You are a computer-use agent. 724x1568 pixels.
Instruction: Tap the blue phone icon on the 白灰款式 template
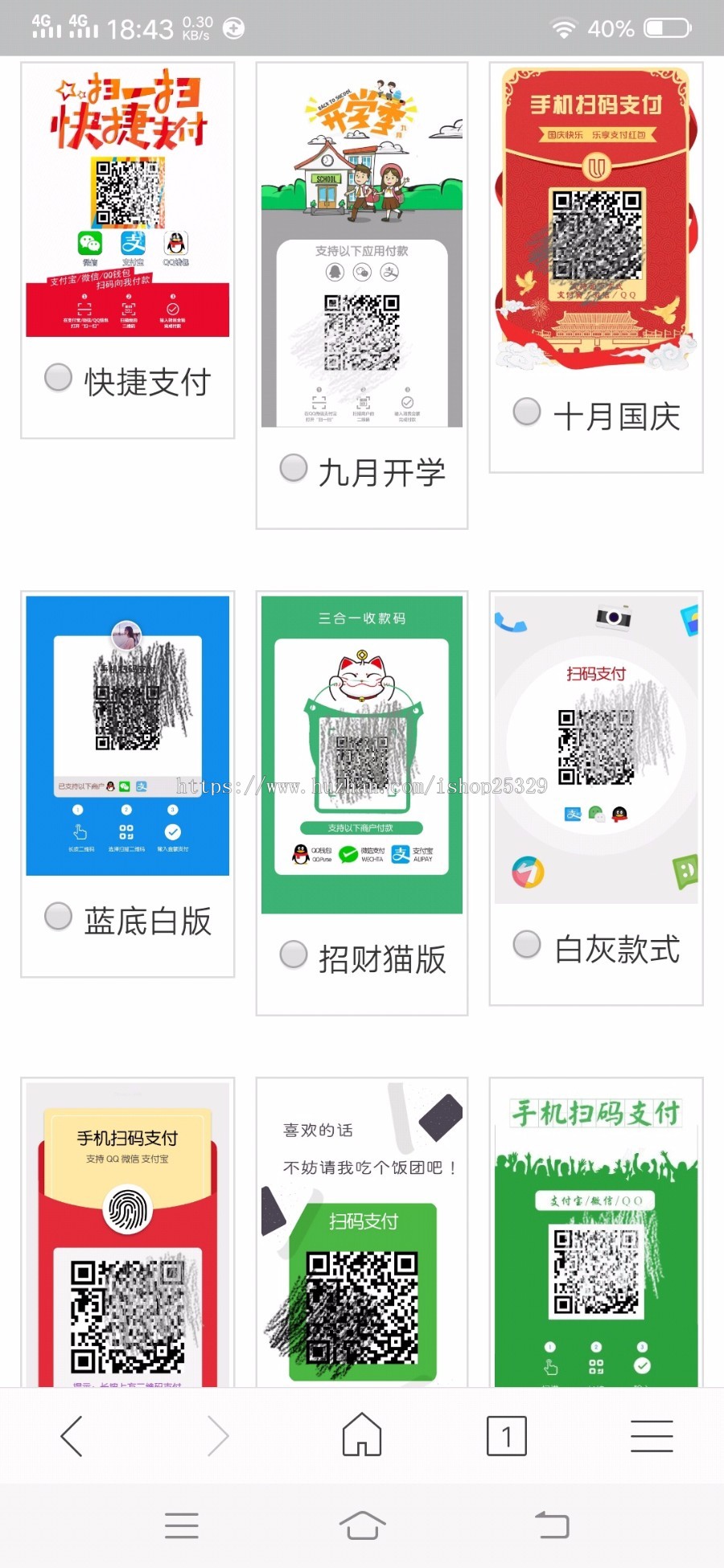509,621
